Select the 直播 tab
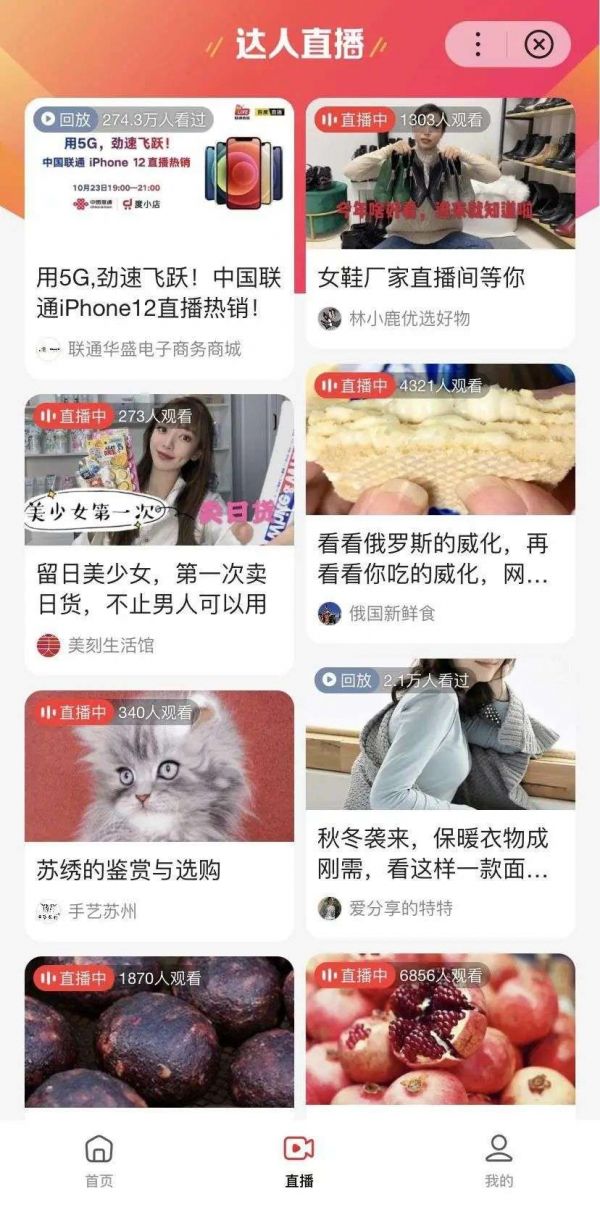This screenshot has width=600, height=1207. click(x=299, y=1160)
